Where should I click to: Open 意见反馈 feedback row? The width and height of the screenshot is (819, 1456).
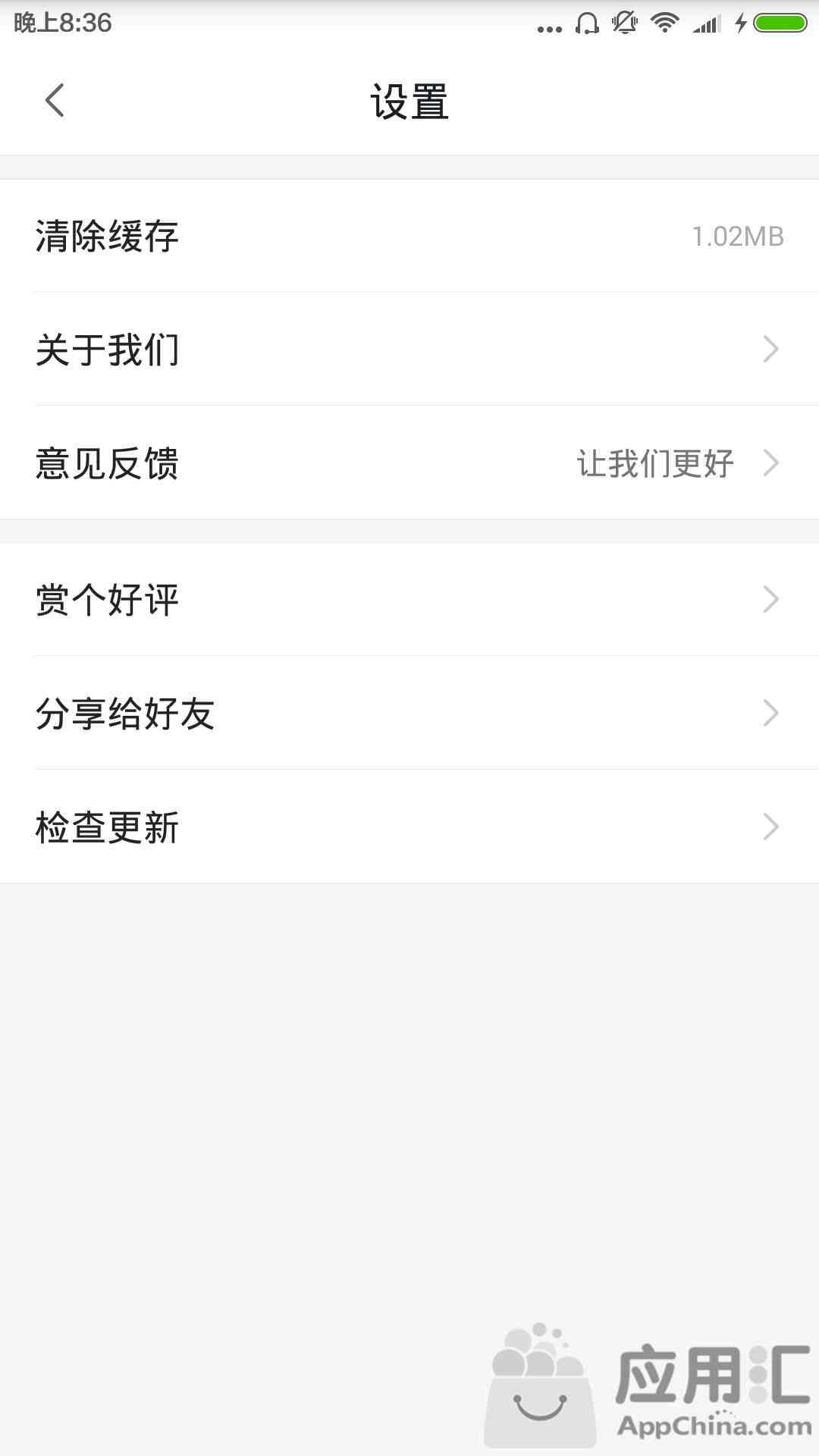tap(409, 463)
